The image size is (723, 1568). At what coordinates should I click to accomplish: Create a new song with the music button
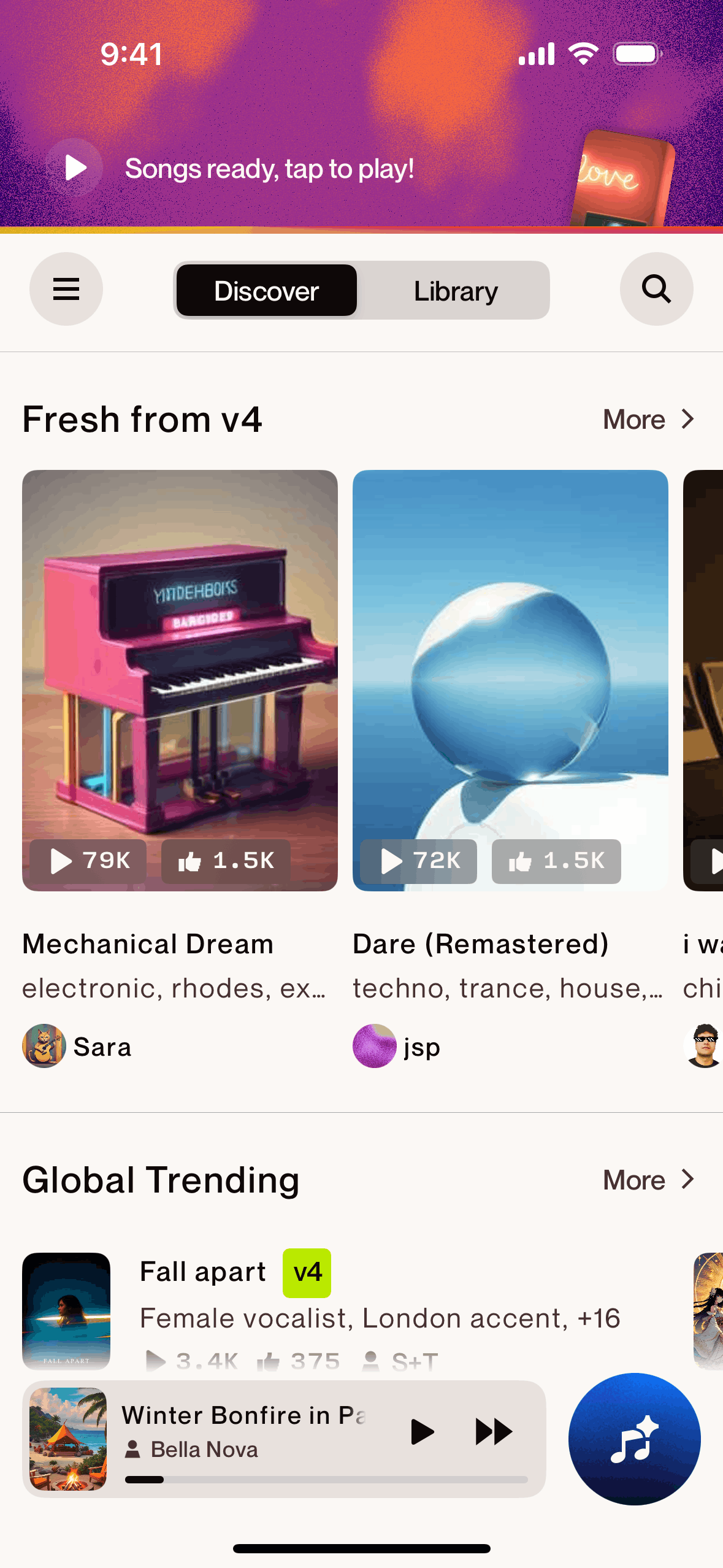click(x=634, y=1439)
